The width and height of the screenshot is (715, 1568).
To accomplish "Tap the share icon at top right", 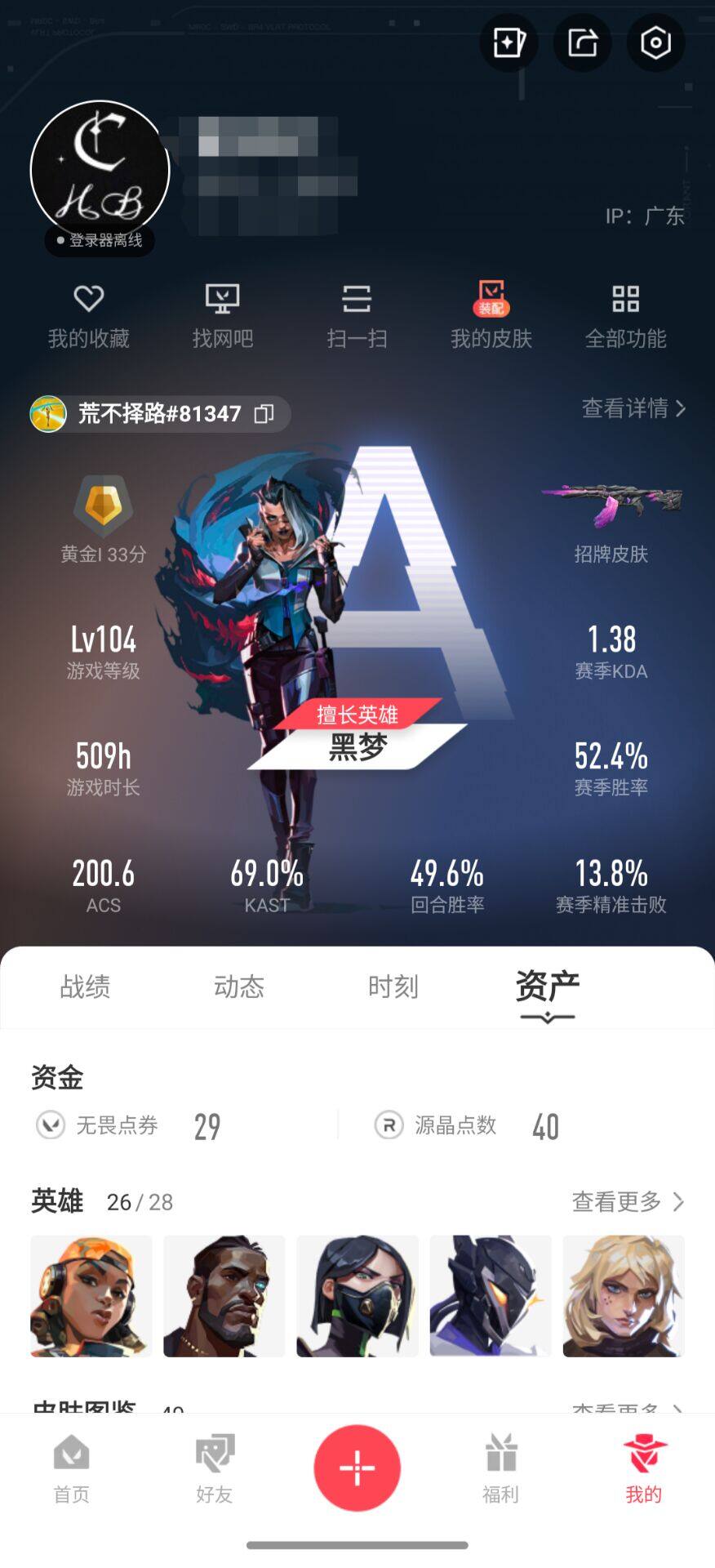I will click(x=582, y=43).
